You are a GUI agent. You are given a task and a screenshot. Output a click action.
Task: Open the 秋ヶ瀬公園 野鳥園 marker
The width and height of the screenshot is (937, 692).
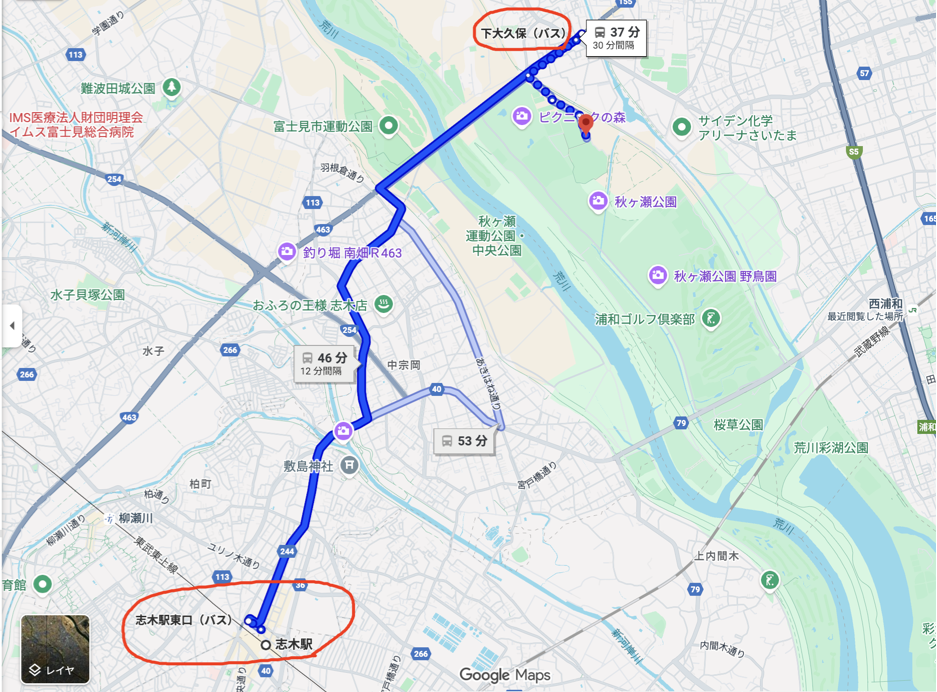(x=658, y=275)
